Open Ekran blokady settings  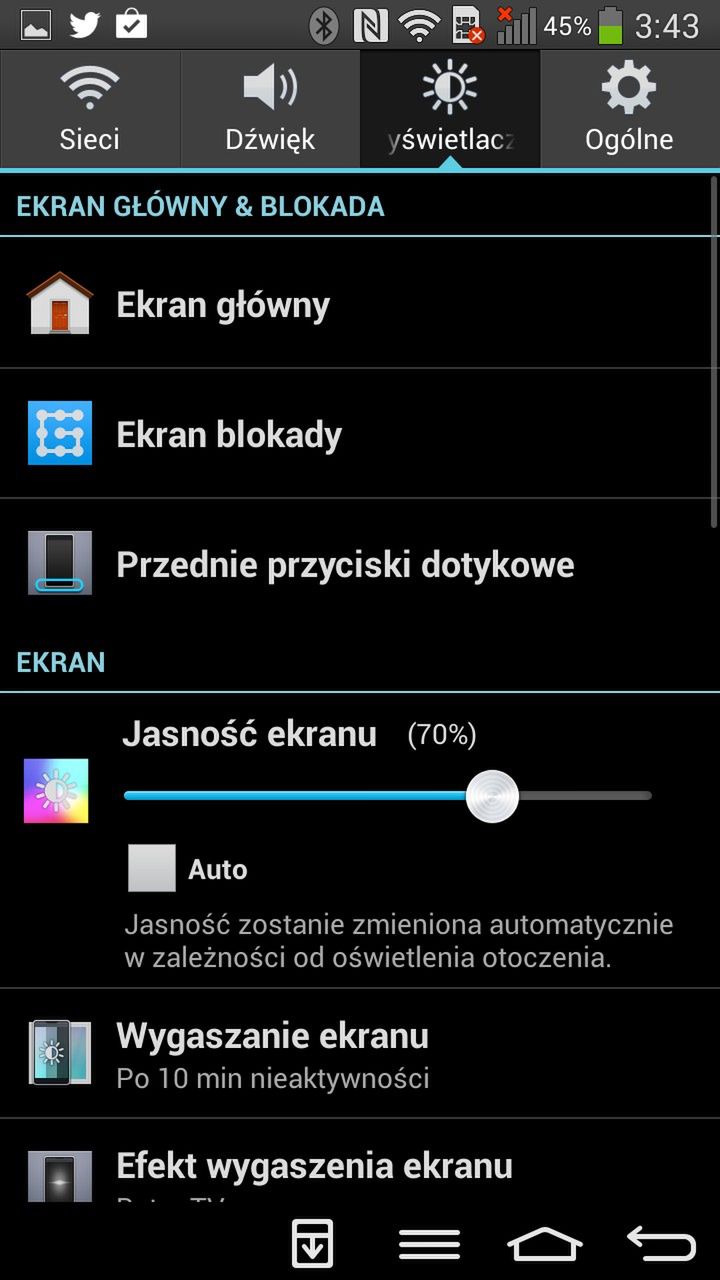360,434
